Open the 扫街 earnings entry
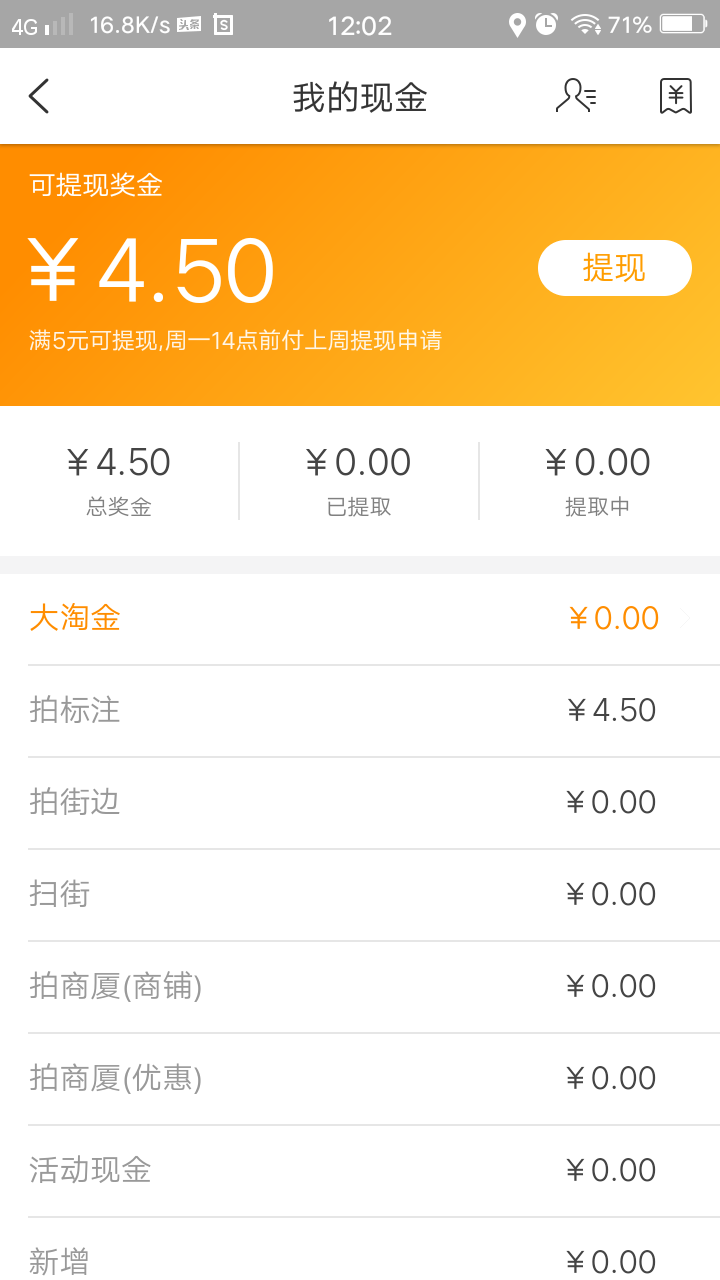This screenshot has width=720, height=1280. (x=360, y=894)
